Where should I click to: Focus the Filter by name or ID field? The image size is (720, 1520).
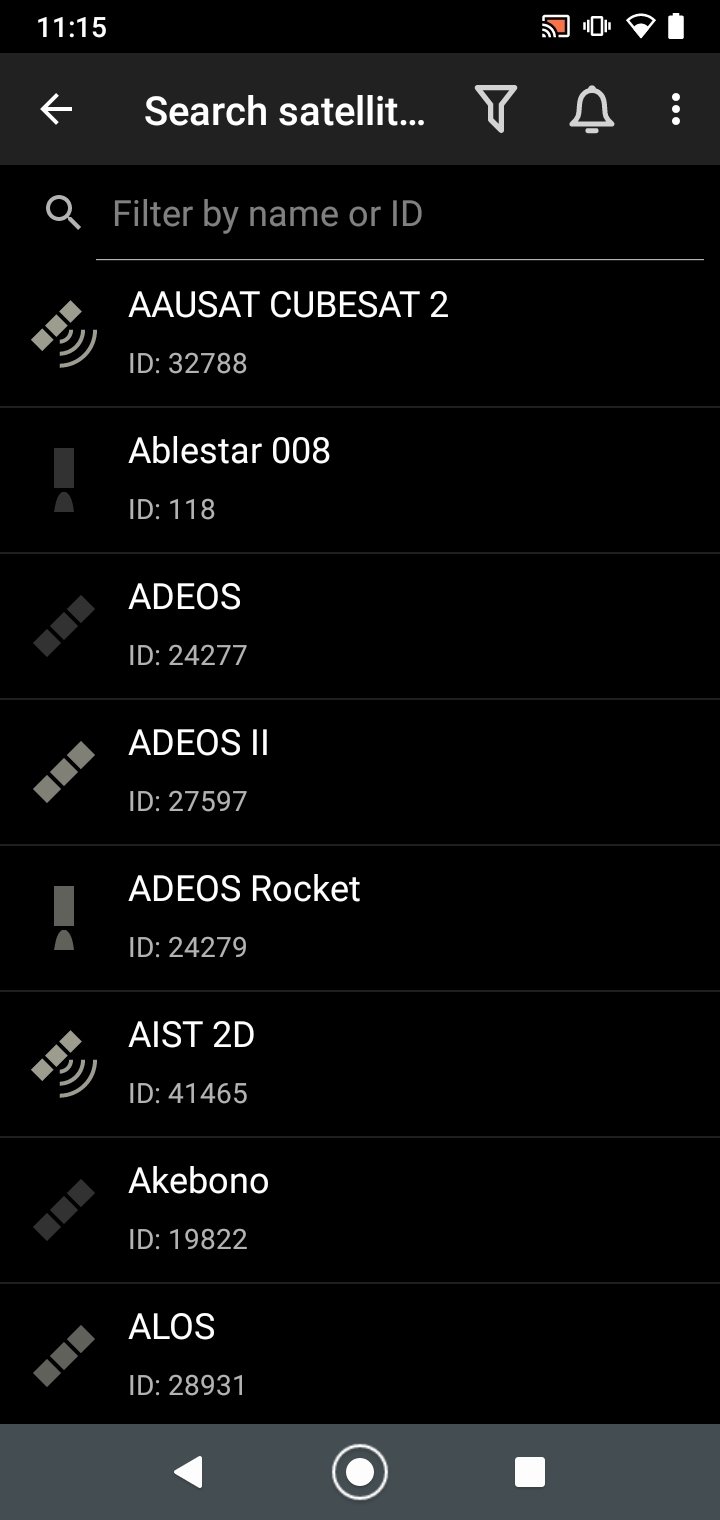(x=400, y=214)
